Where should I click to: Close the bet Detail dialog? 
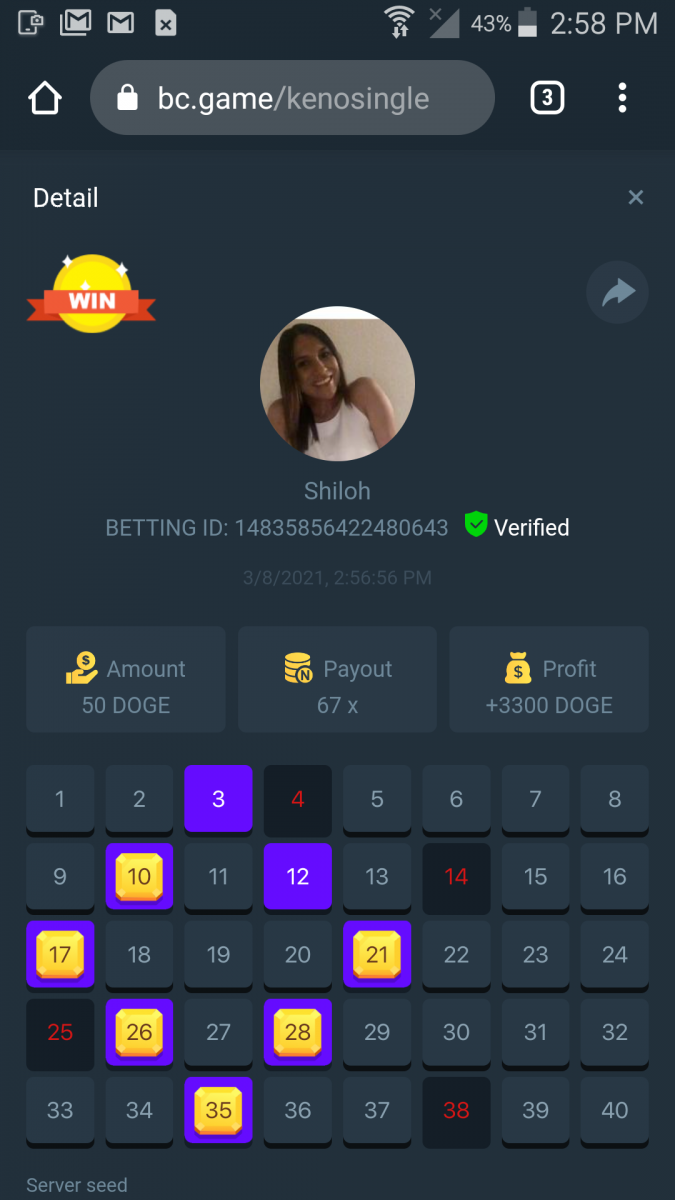[635, 198]
